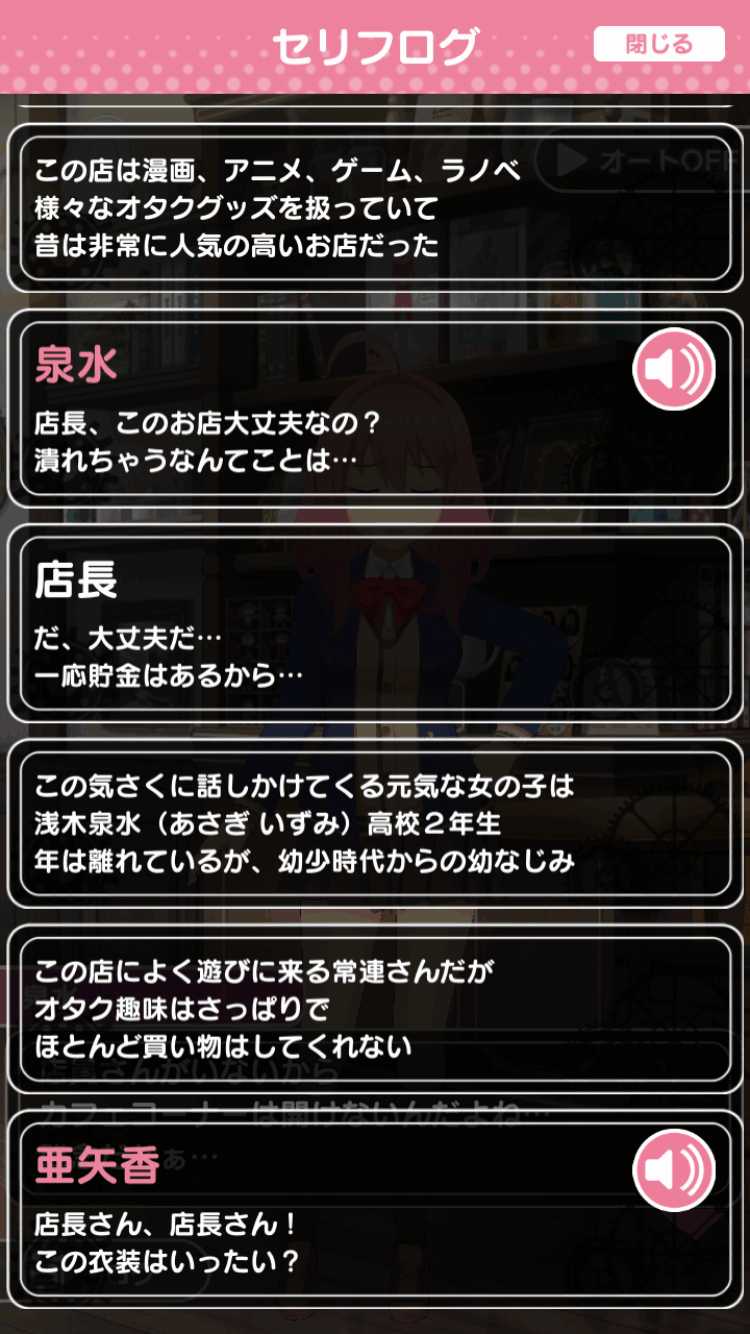Screen dimensions: 750x1334
Task: Replay voice for 泉水's line
Action: 674,369
